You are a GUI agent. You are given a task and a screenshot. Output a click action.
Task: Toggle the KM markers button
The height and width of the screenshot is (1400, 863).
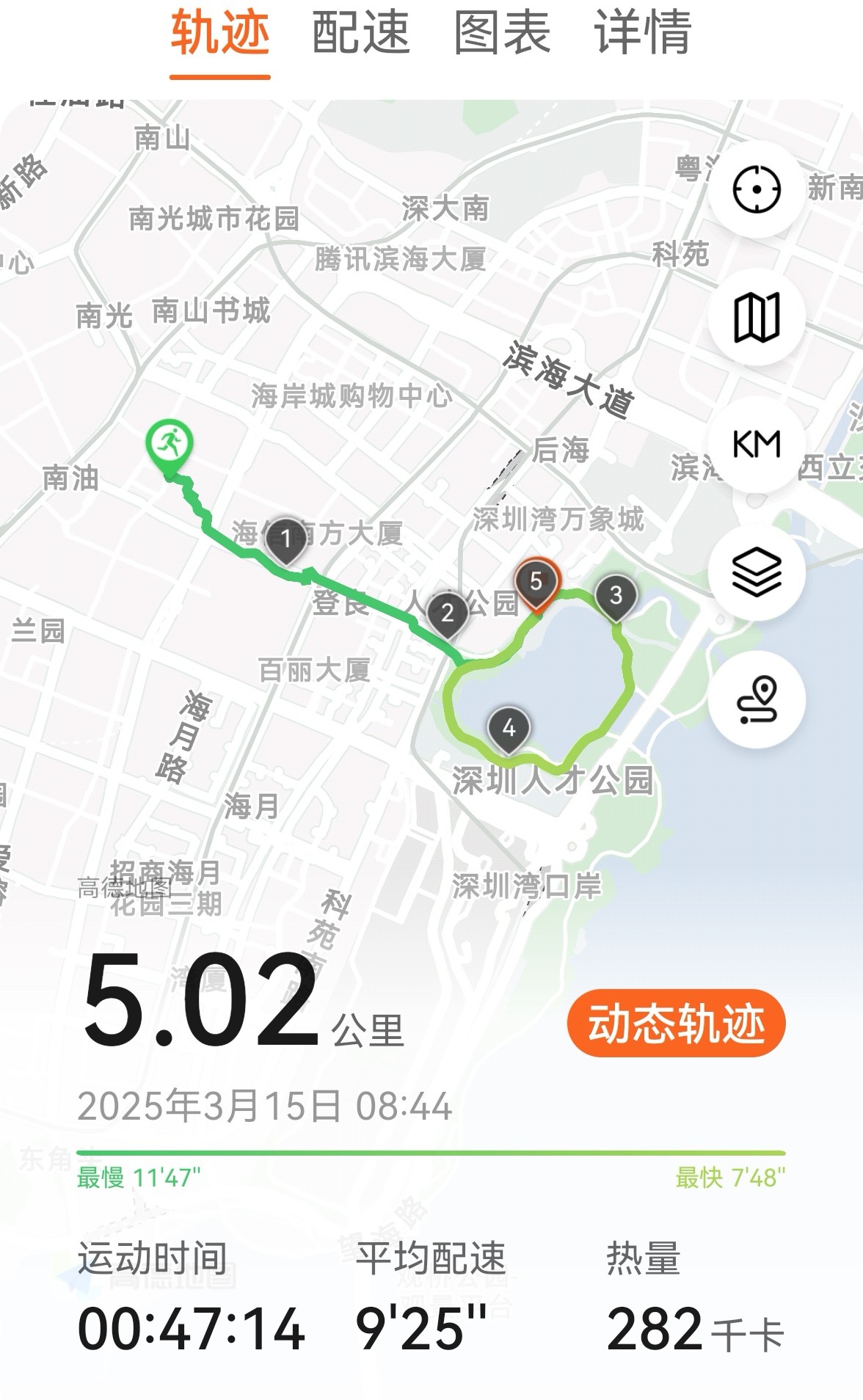(x=757, y=445)
